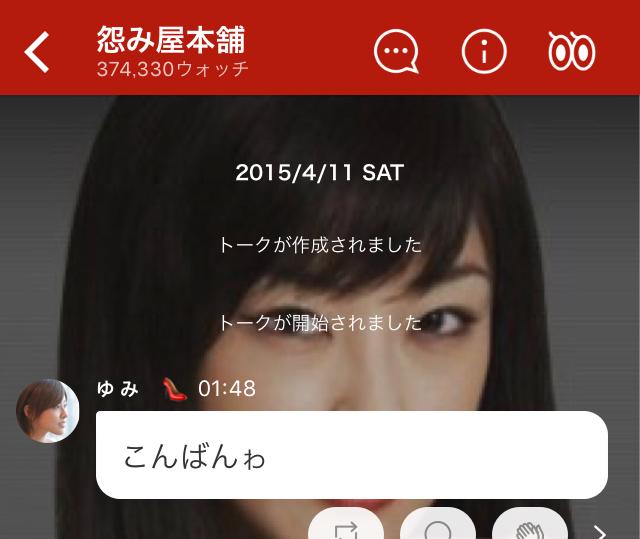640x539 pixels.
Task: Expand more actions with the chevron
Action: tap(600, 531)
